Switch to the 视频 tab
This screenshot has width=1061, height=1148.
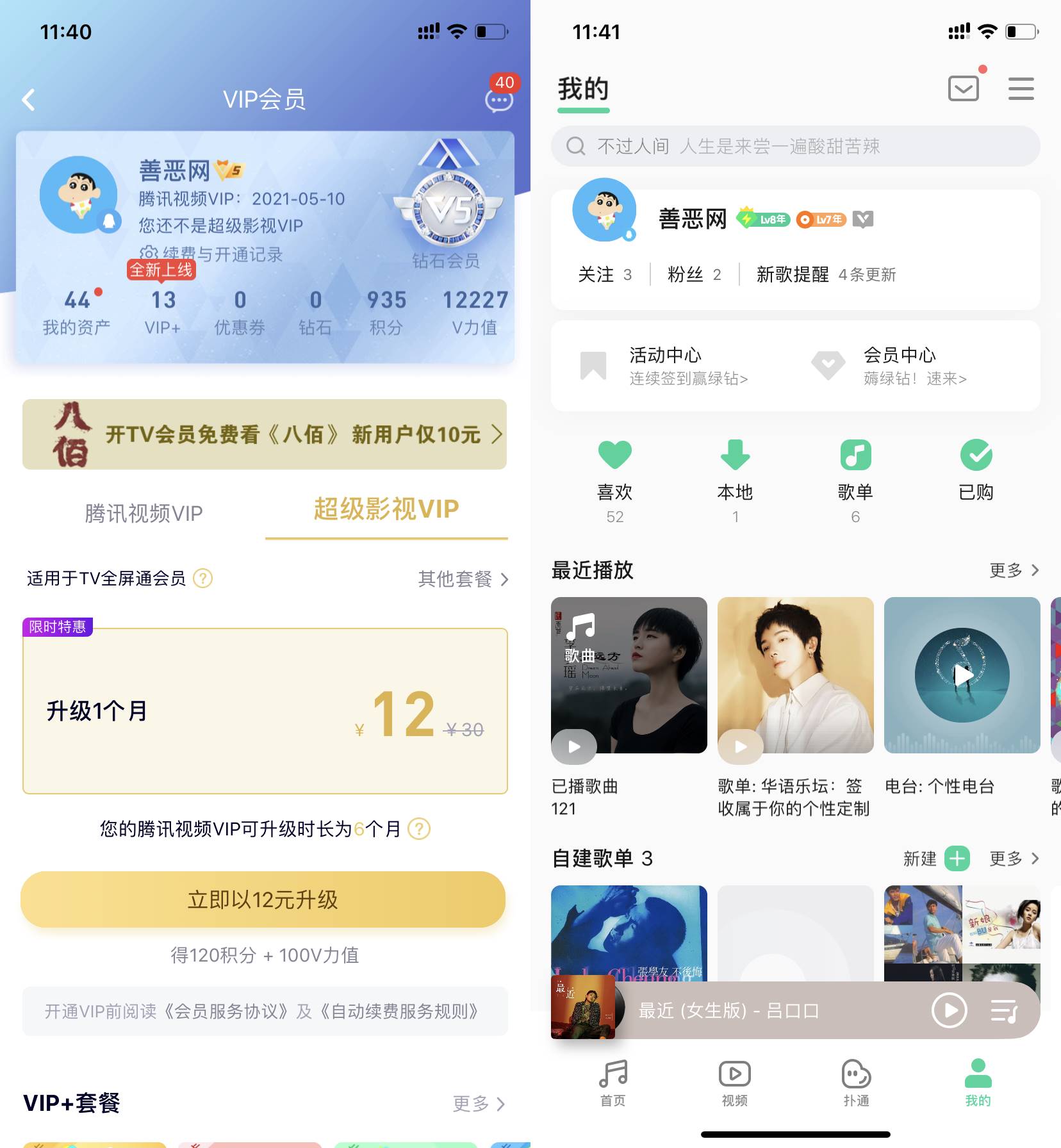[x=734, y=1083]
